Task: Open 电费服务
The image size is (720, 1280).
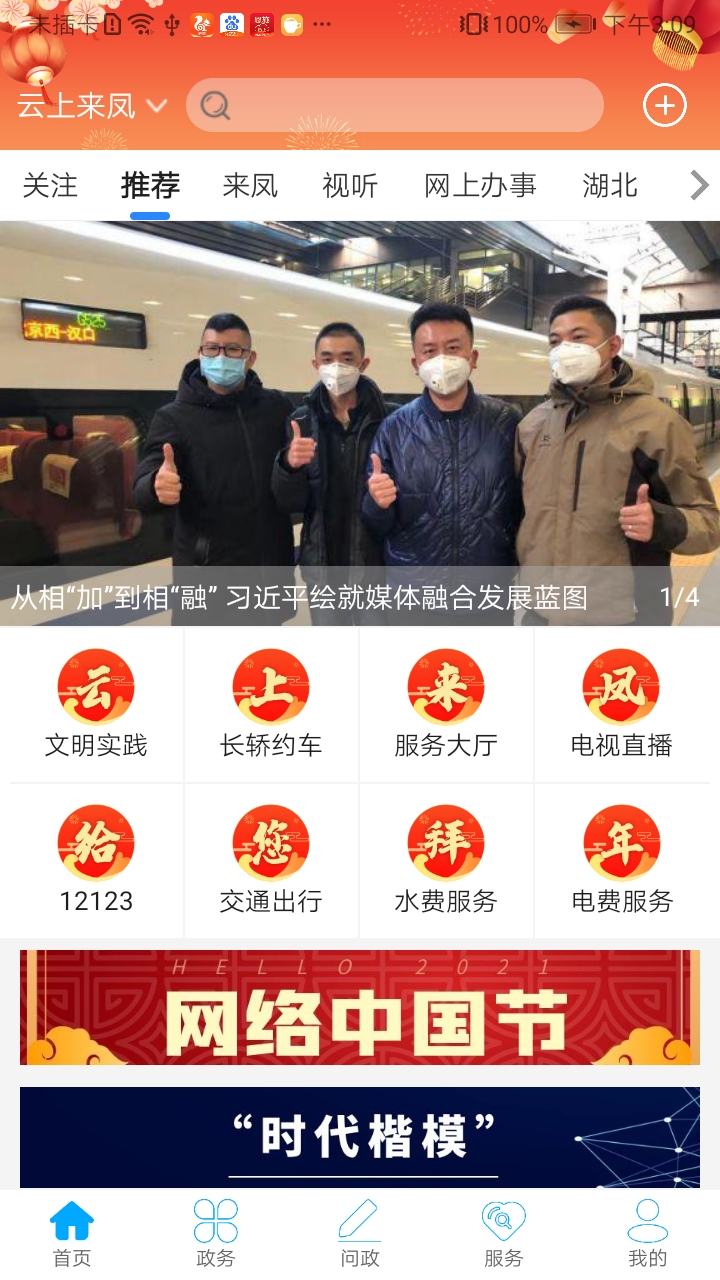Action: point(621,860)
